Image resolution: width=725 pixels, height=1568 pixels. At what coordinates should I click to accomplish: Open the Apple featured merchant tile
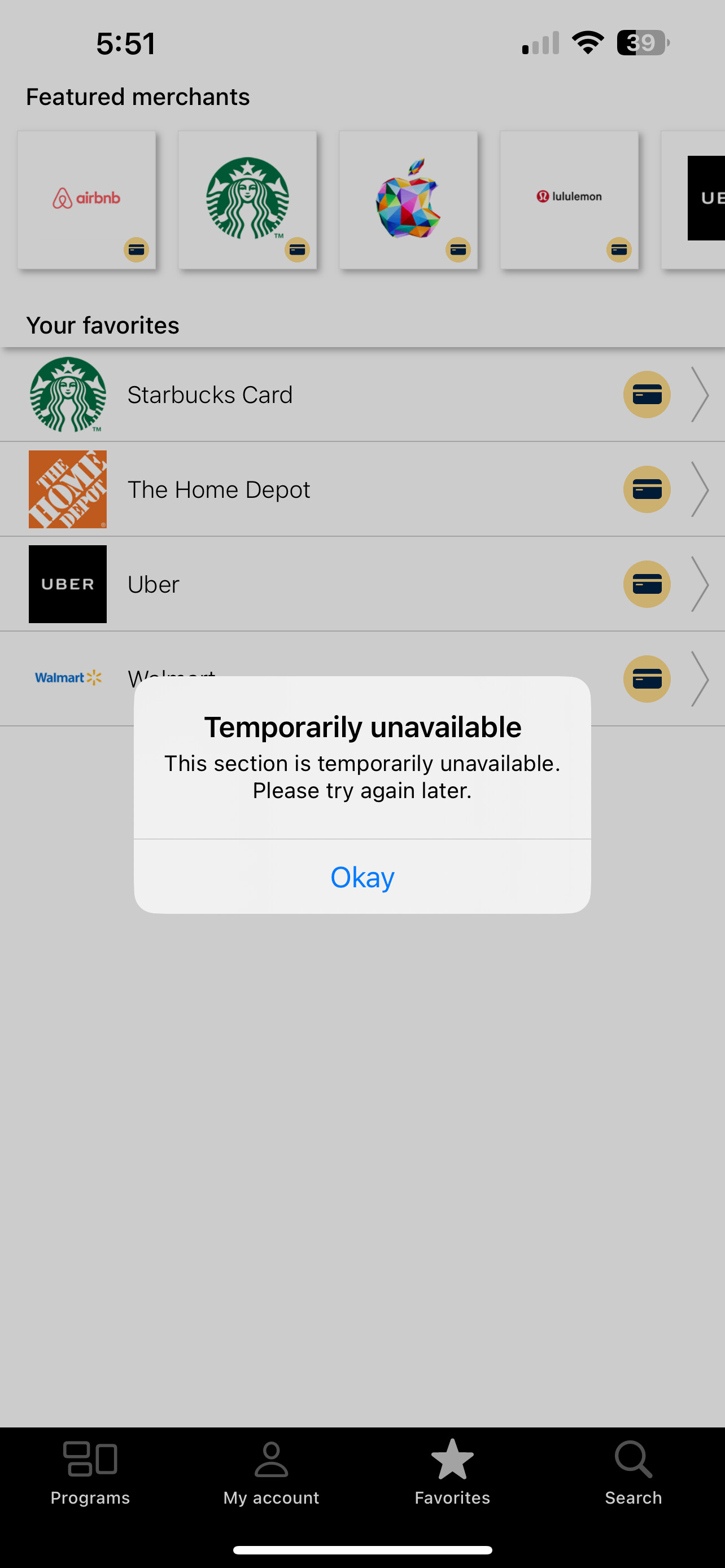[408, 200]
